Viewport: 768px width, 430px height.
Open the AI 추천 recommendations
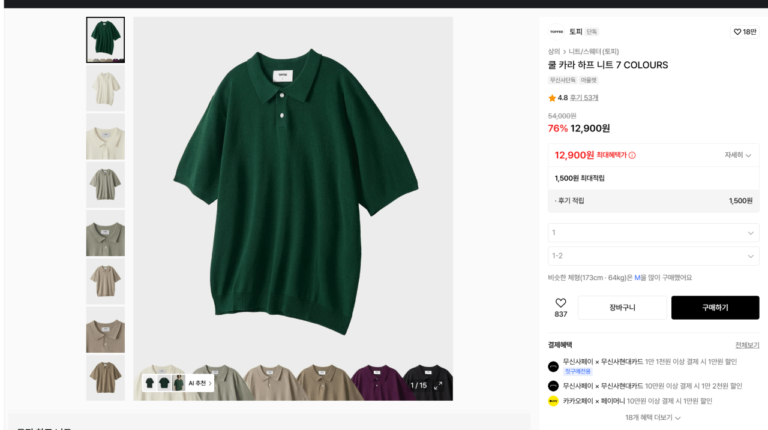point(198,383)
